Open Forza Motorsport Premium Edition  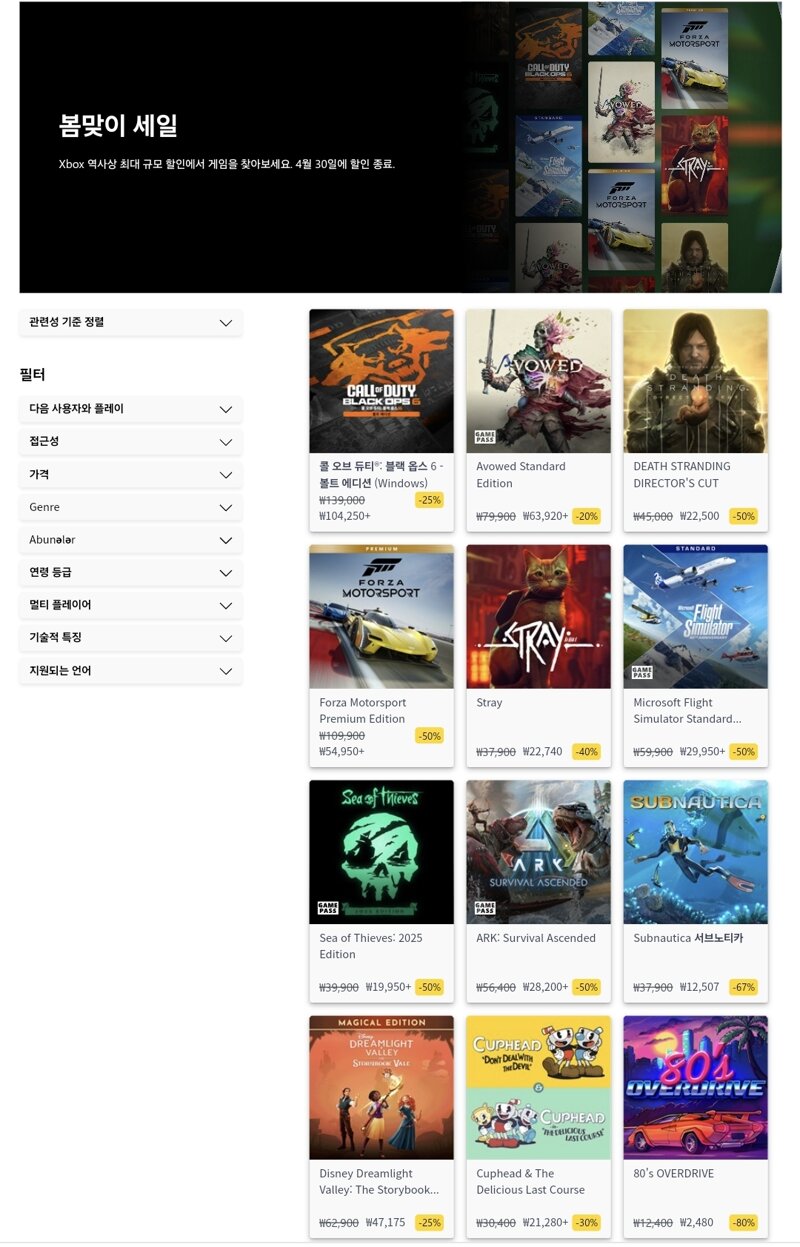[x=381, y=635]
